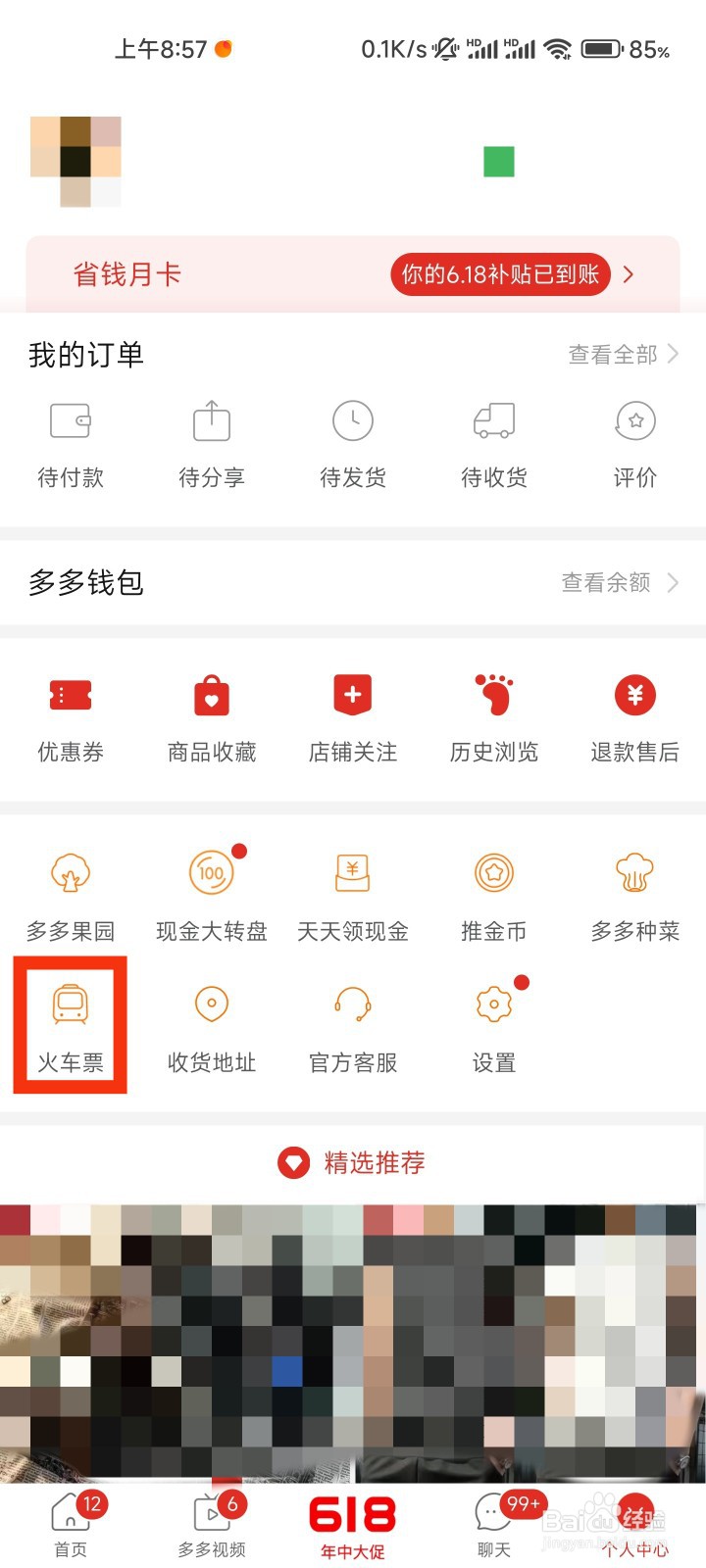
Task: Open 设置 settings
Action: click(494, 1027)
